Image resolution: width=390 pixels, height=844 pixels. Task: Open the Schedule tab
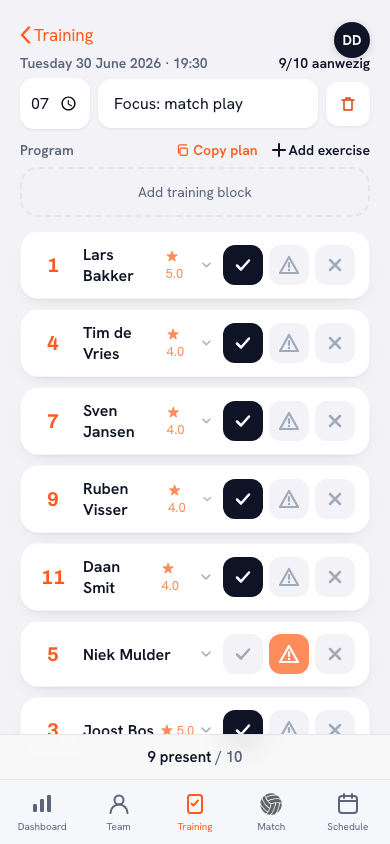pyautogui.click(x=348, y=812)
